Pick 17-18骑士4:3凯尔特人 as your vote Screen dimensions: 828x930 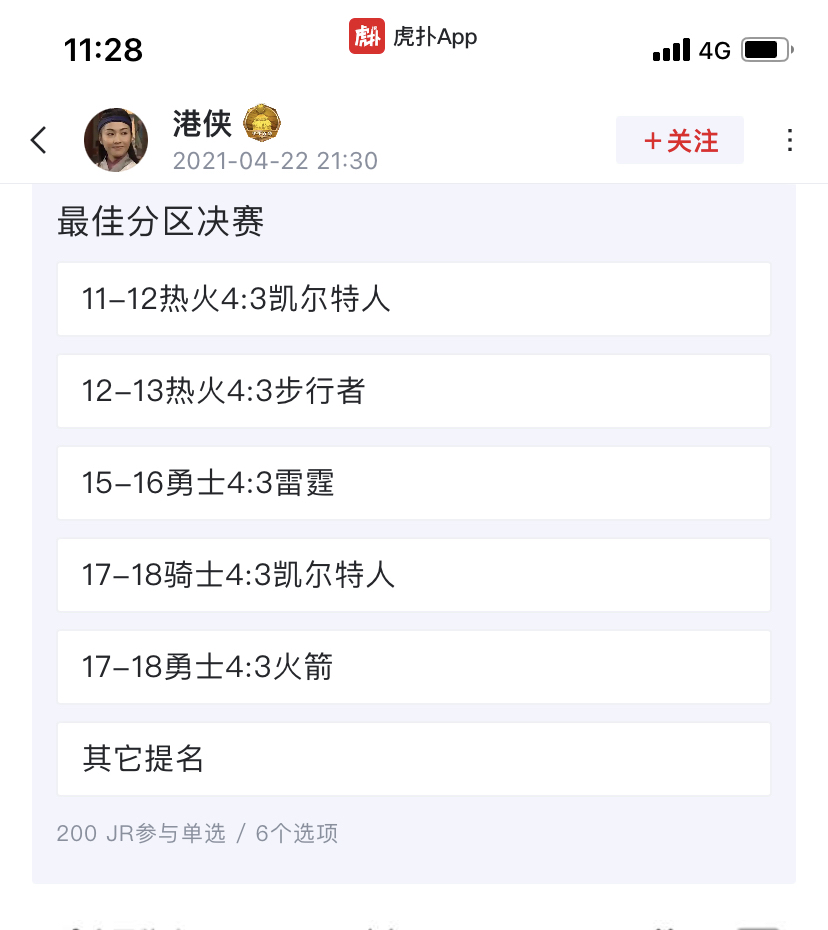413,575
